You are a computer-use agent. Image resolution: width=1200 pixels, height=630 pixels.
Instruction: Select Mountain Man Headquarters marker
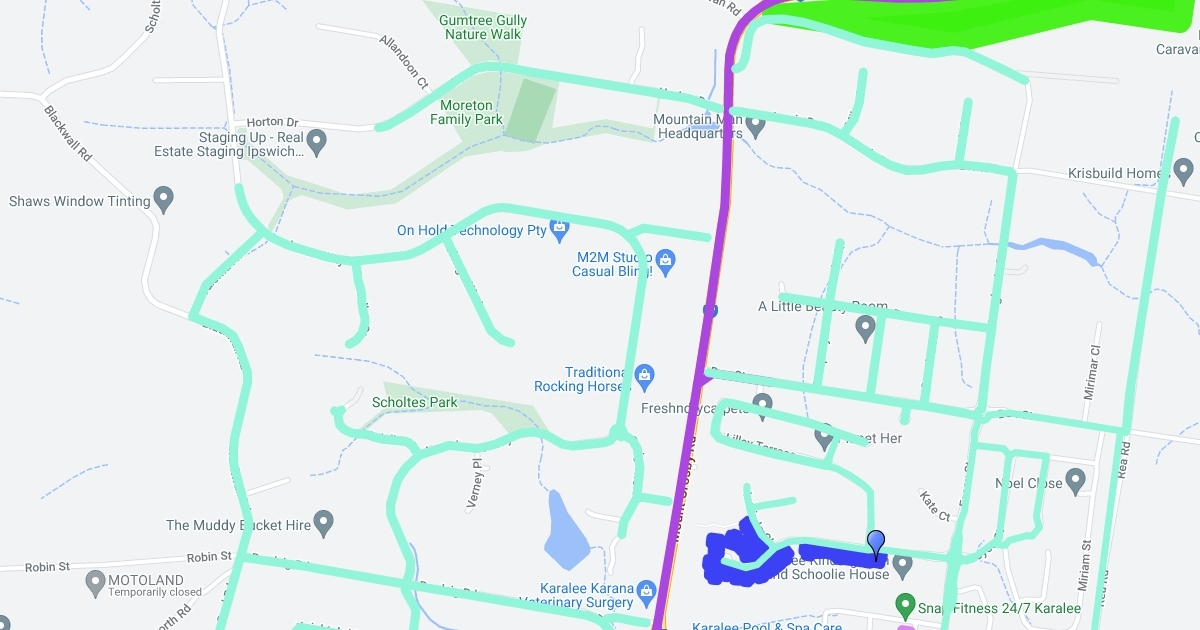point(756,126)
